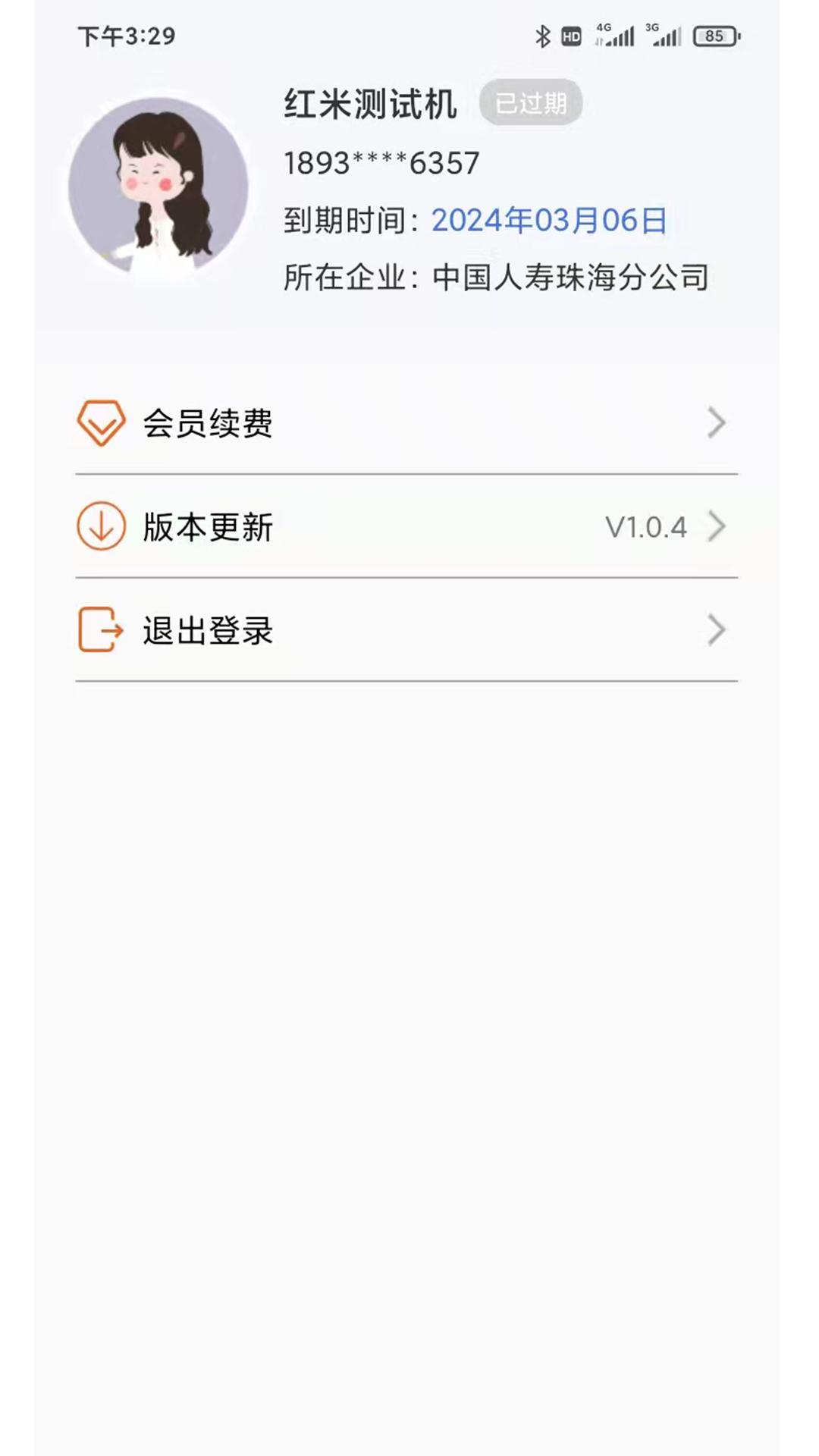This screenshot has width=819, height=1456.
Task: Check for updates via 版本更新
Action: click(x=406, y=527)
